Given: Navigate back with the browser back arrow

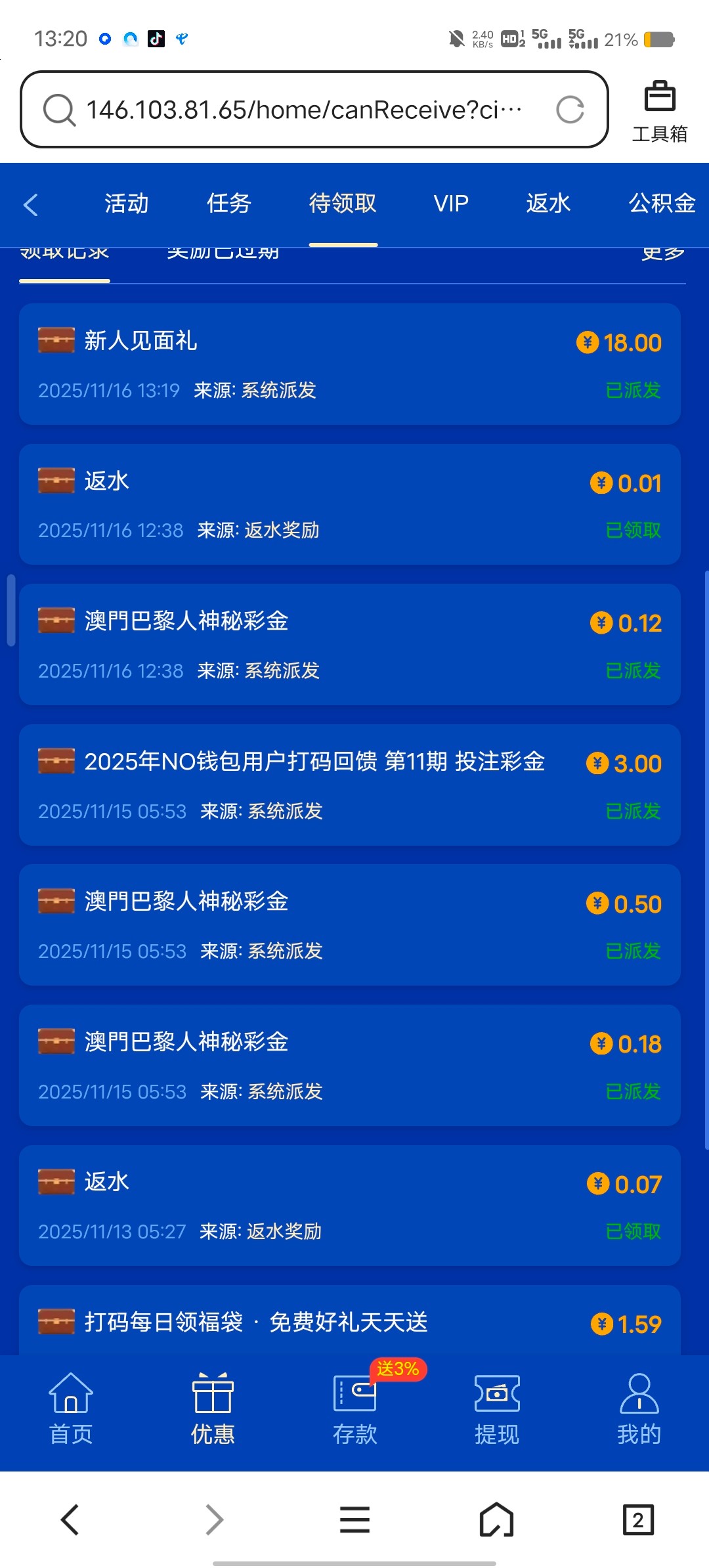Looking at the screenshot, I should [x=70, y=1519].
